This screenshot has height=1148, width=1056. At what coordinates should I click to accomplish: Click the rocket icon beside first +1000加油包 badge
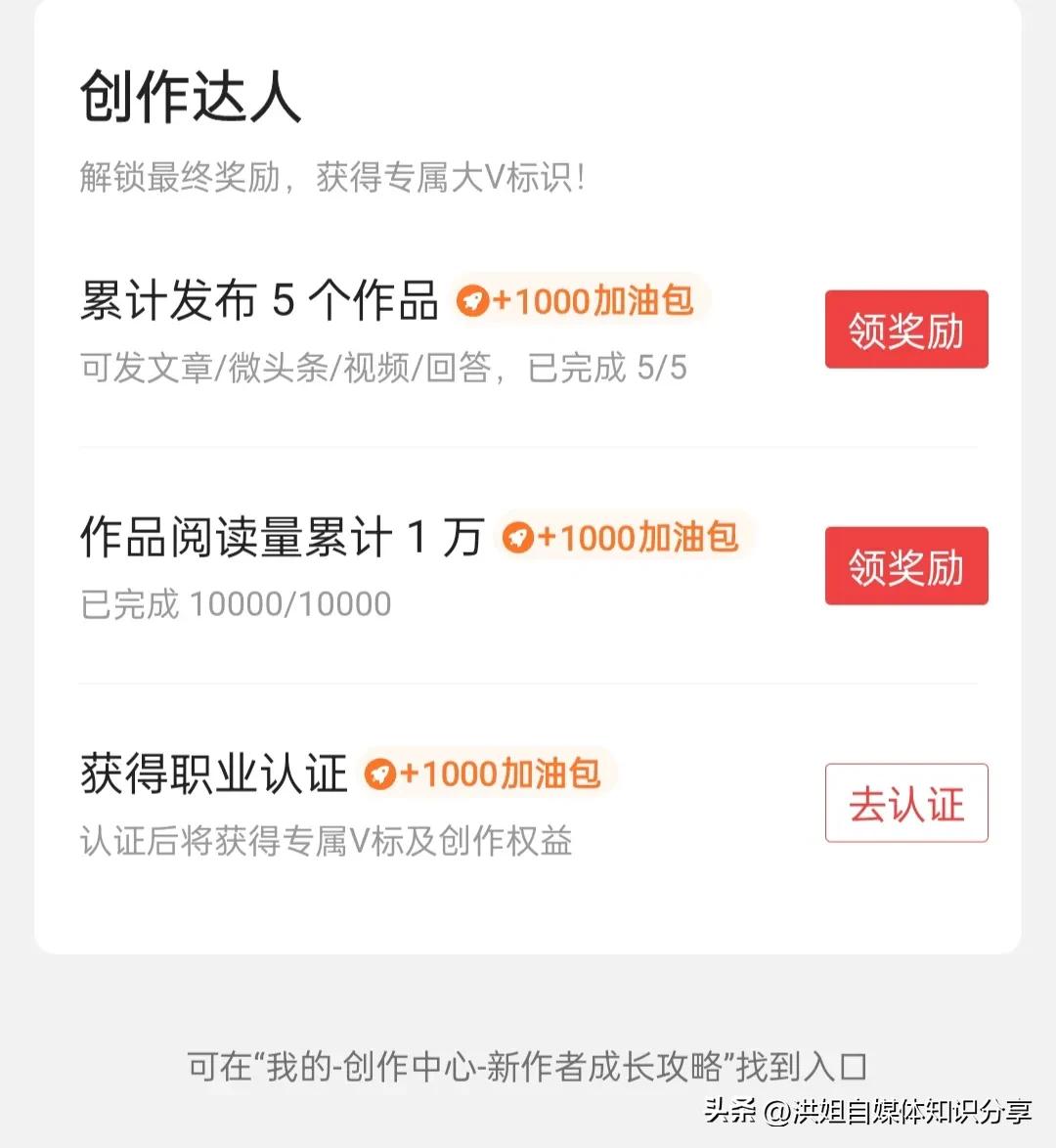pyautogui.click(x=473, y=302)
